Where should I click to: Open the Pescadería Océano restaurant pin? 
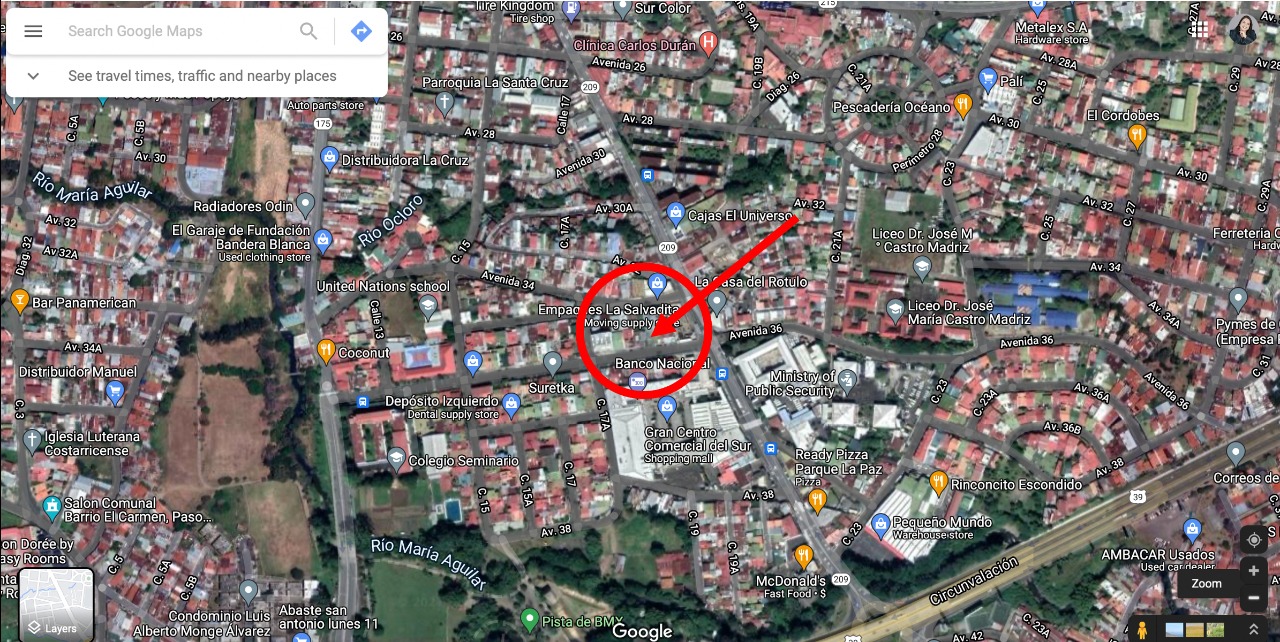962,104
